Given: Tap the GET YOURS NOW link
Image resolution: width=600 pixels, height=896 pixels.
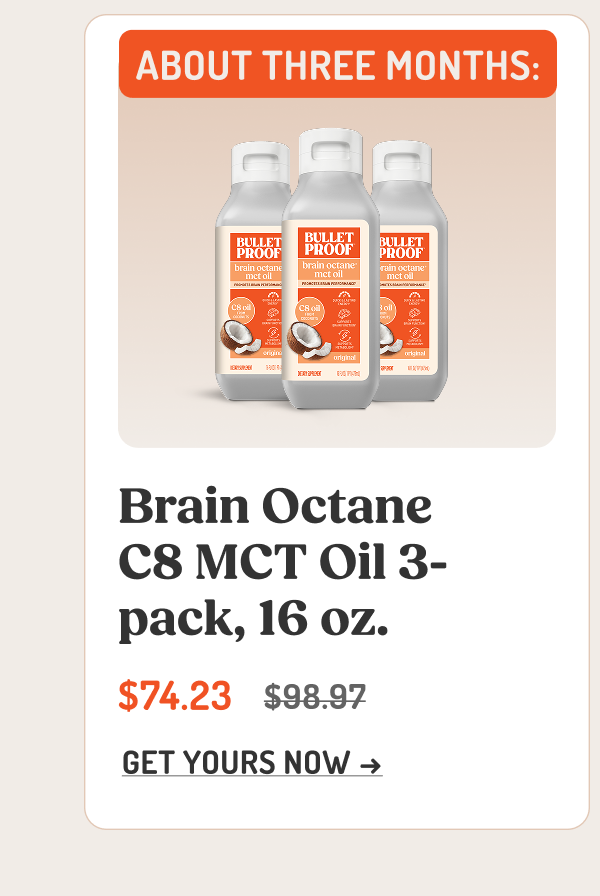Looking at the screenshot, I should 252,763.
